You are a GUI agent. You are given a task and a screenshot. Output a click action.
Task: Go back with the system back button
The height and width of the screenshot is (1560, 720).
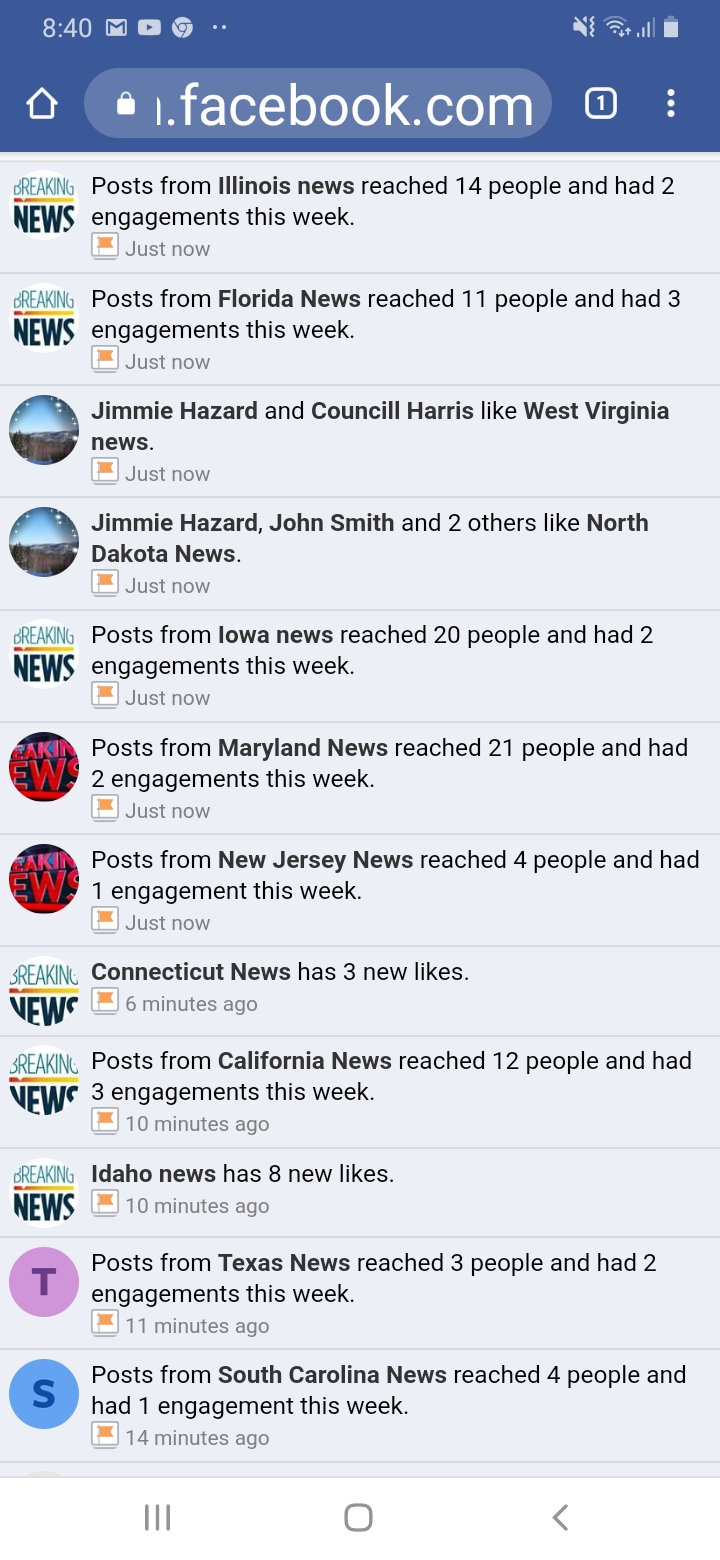561,1517
